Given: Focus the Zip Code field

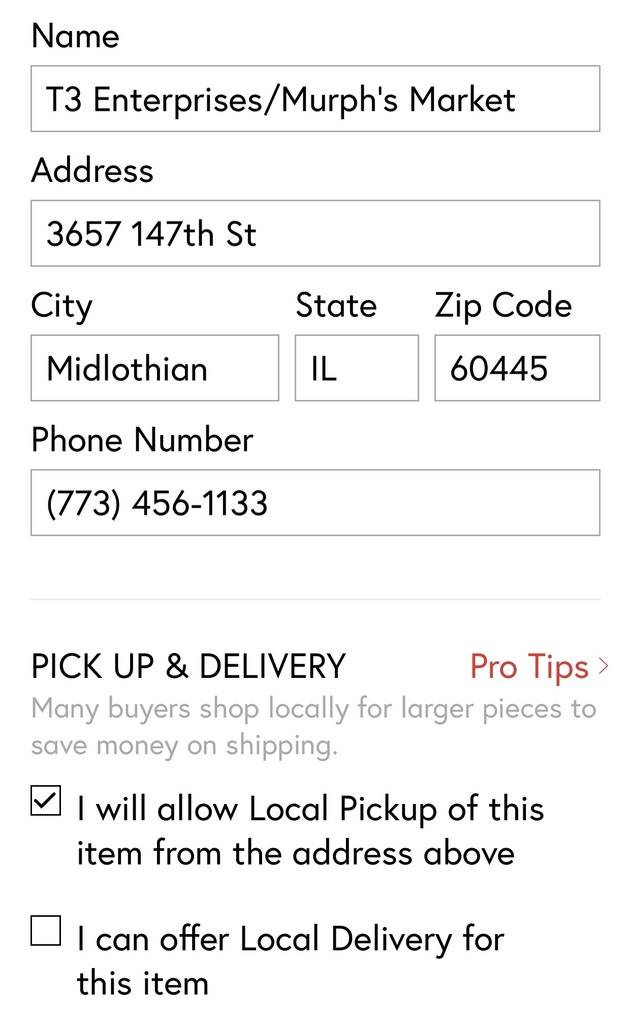Looking at the screenshot, I should pos(517,368).
